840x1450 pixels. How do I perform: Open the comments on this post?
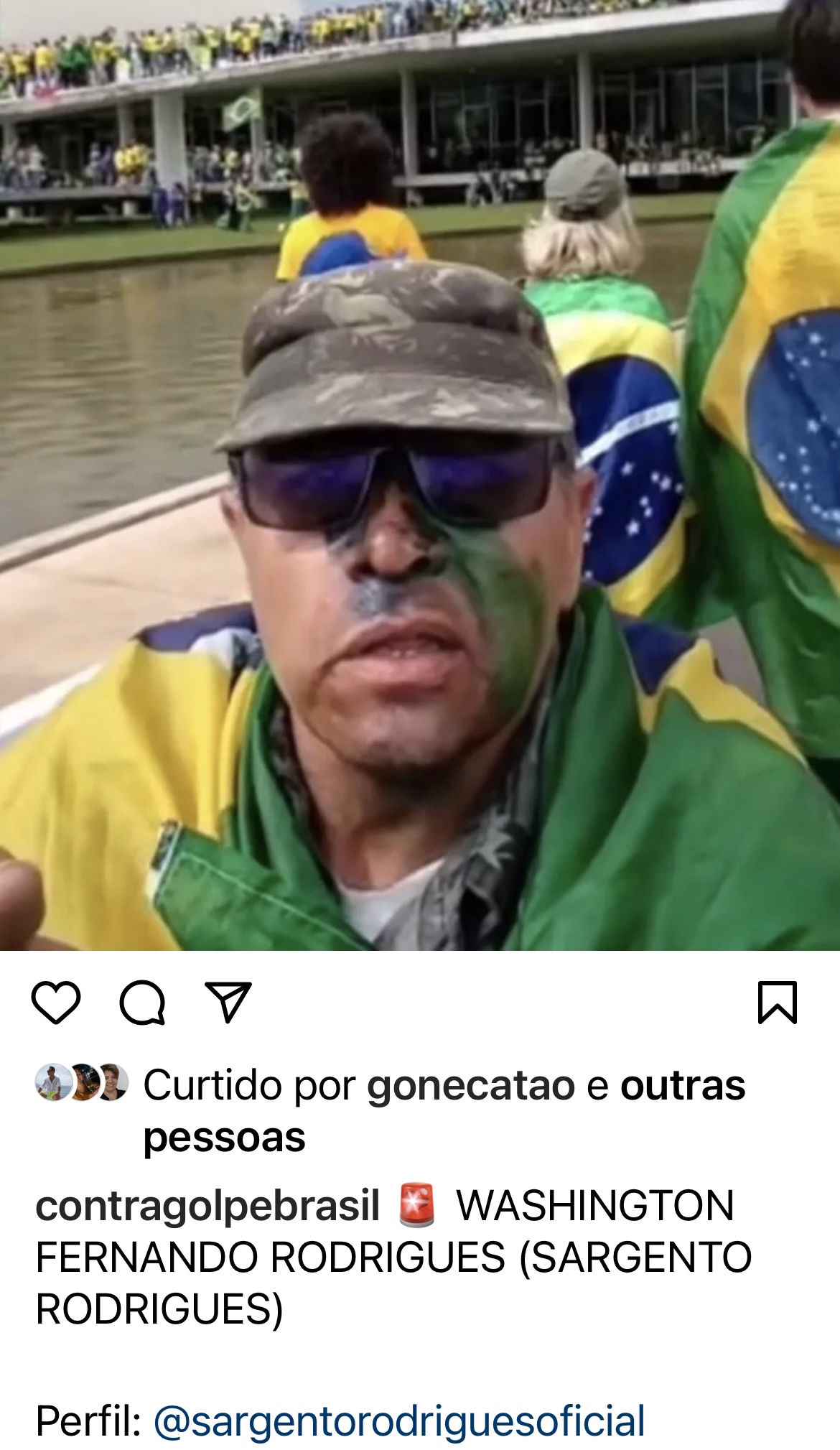point(142,1002)
